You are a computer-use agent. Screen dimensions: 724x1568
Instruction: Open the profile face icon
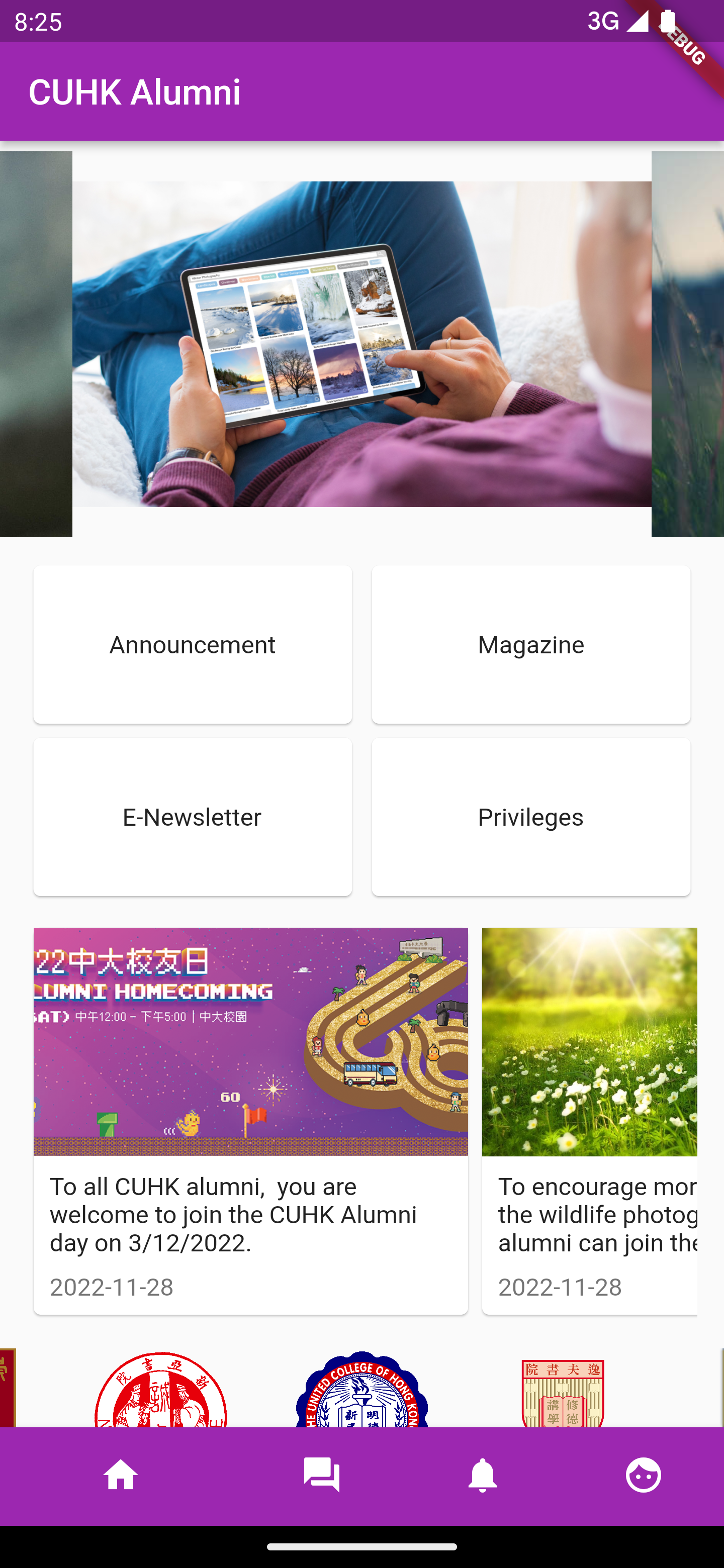point(643,1475)
